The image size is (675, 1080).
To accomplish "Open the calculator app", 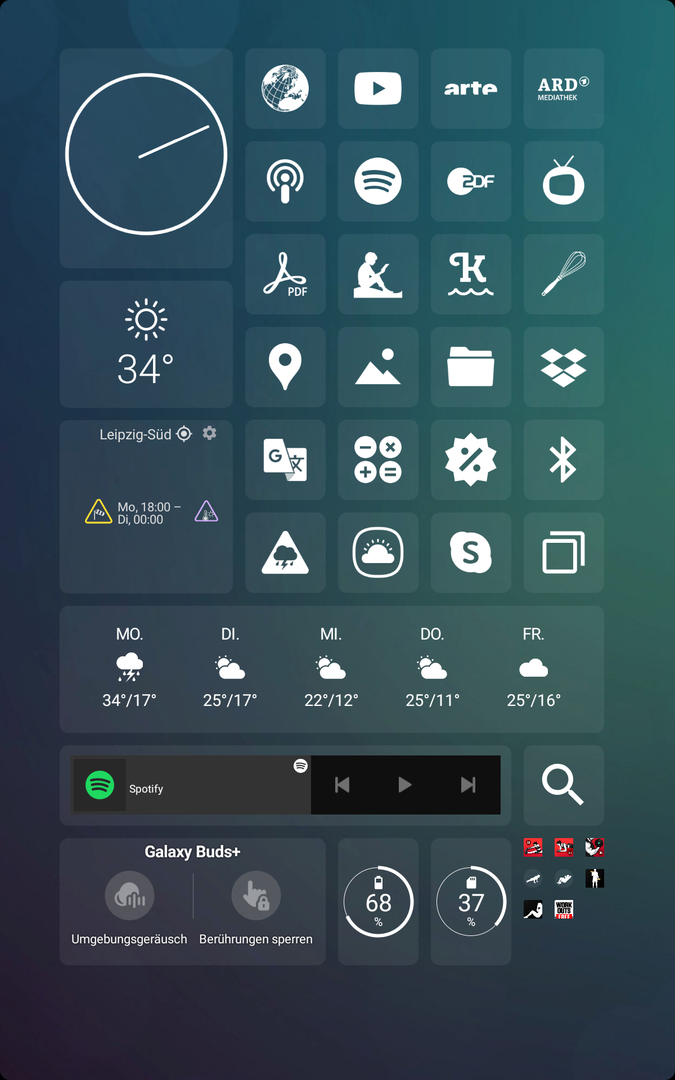I will [x=378, y=460].
